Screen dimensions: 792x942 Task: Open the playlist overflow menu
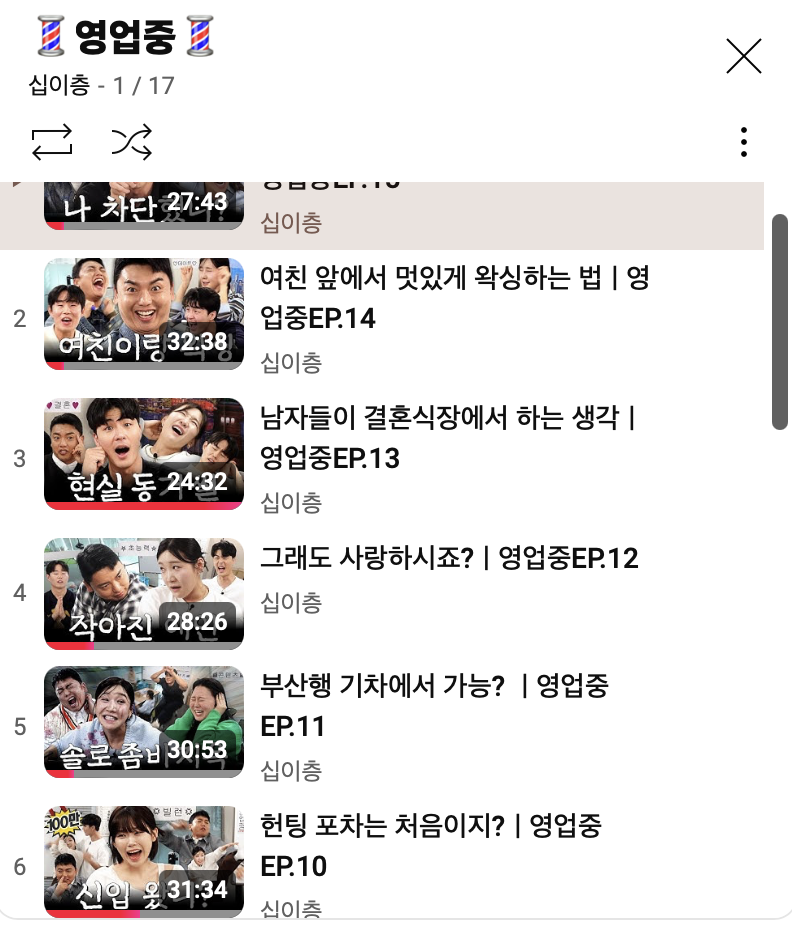743,142
